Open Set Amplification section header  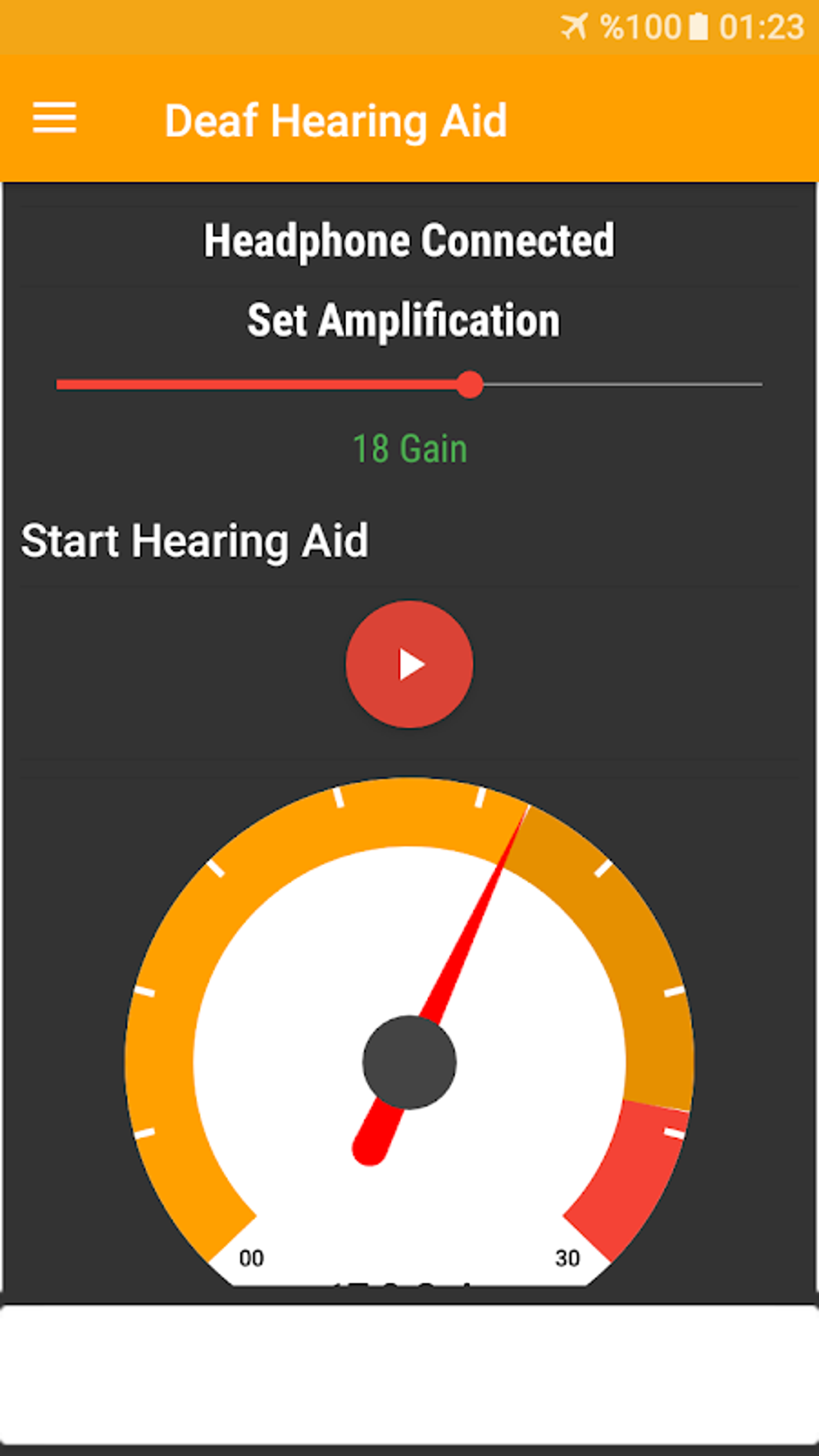pos(403,319)
